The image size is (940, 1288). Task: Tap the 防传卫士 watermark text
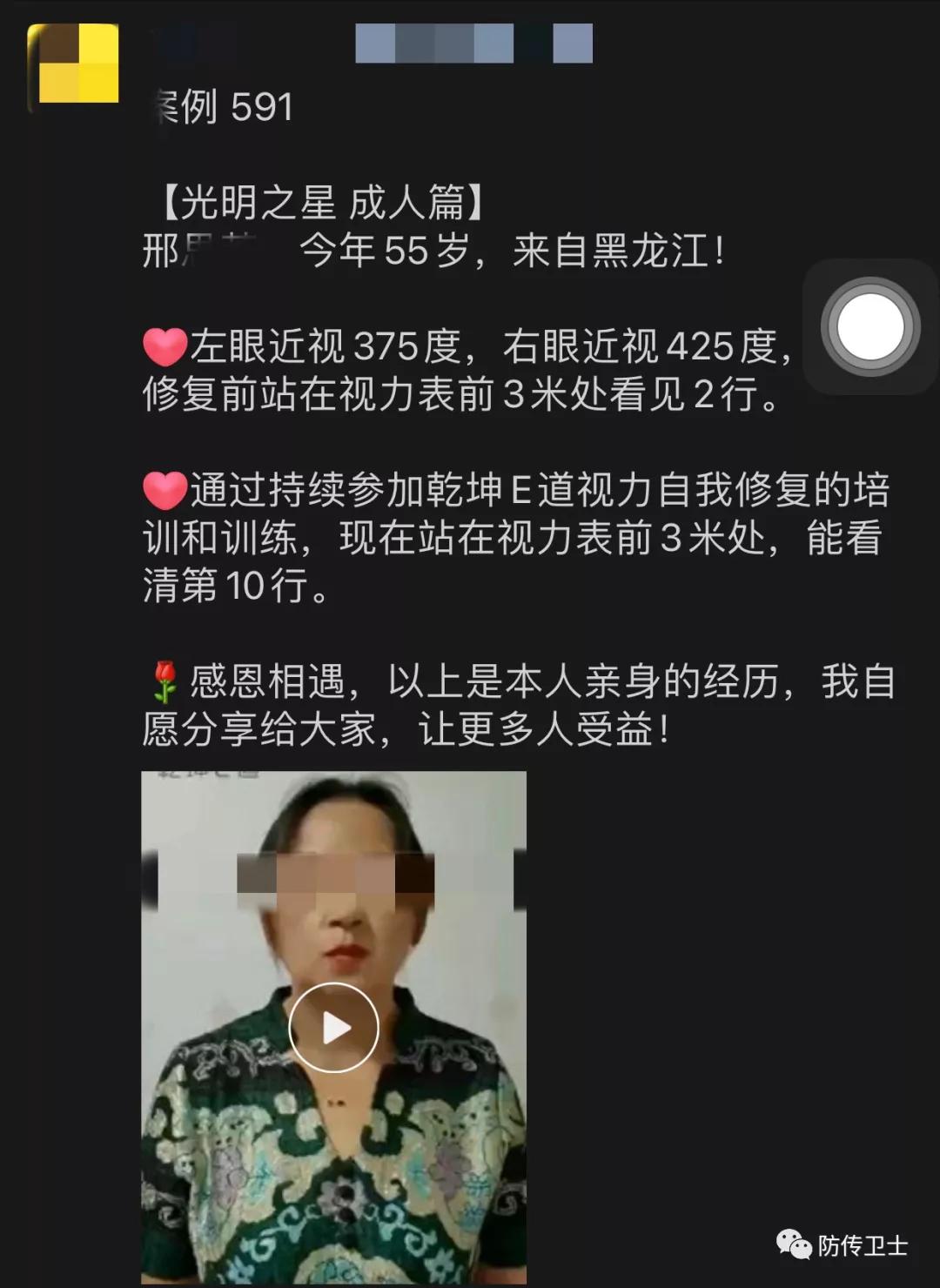862,1246
